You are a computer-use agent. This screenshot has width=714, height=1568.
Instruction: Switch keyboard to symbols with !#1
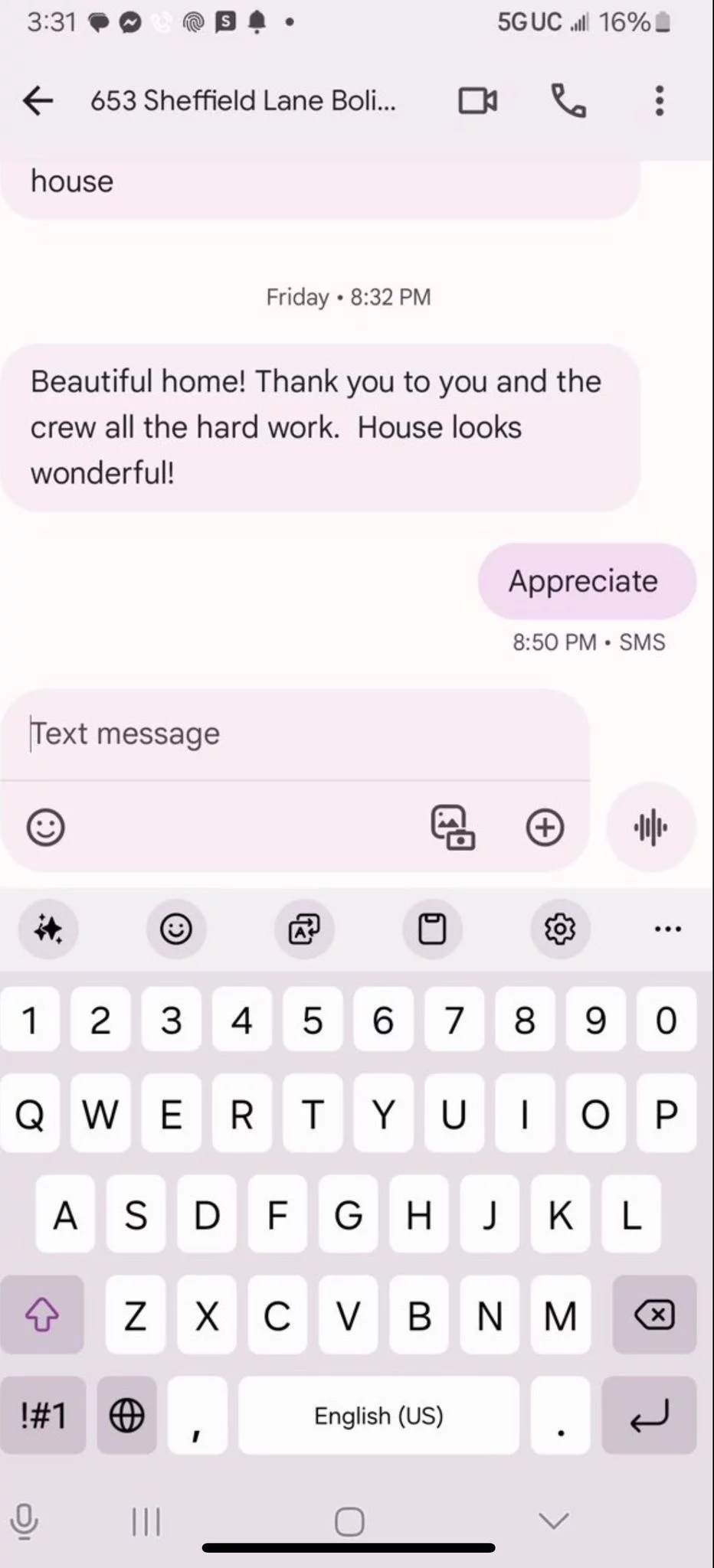tap(43, 1416)
